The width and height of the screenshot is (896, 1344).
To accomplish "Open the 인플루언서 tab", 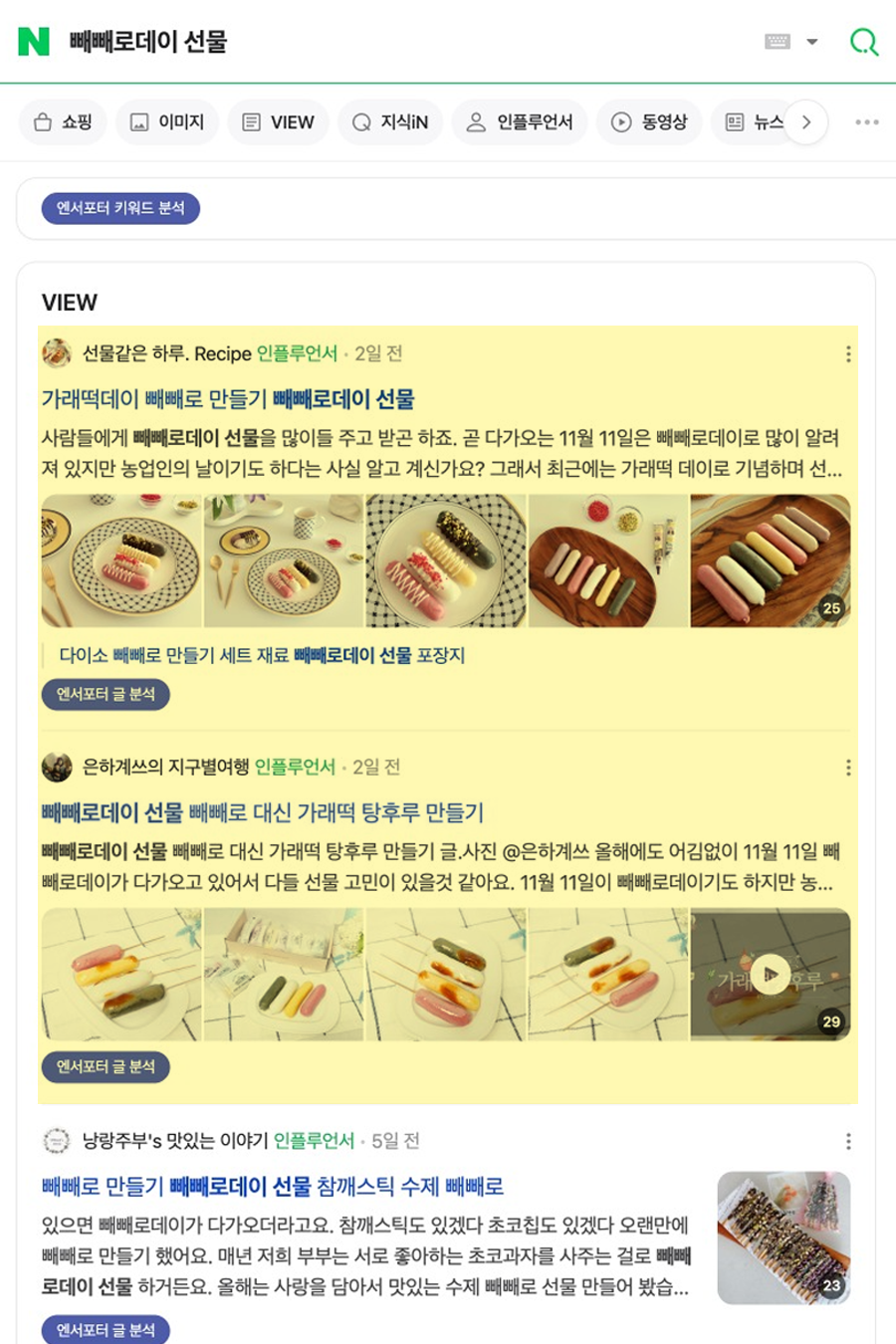I will (x=518, y=120).
